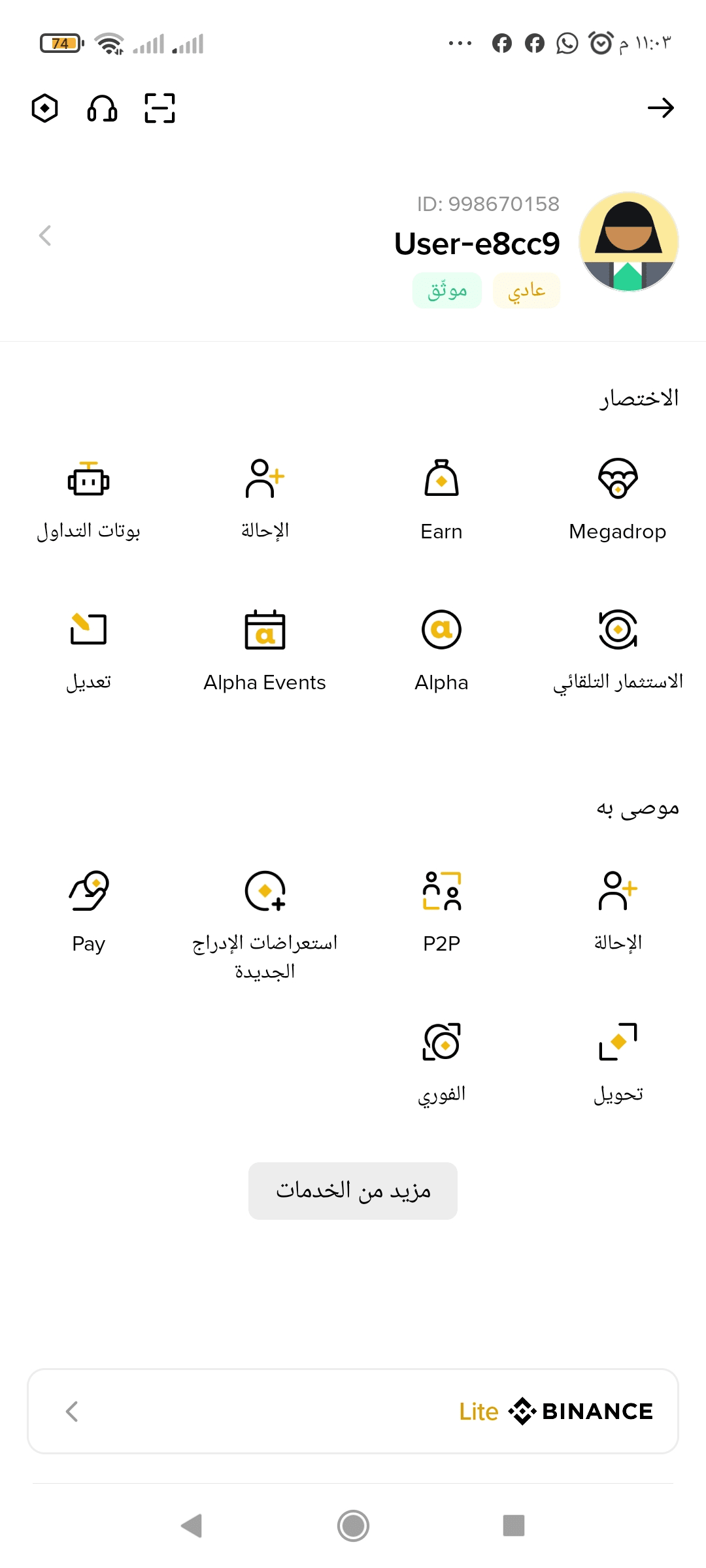
Task: Open the hexagon settings icon
Action: pyautogui.click(x=44, y=108)
